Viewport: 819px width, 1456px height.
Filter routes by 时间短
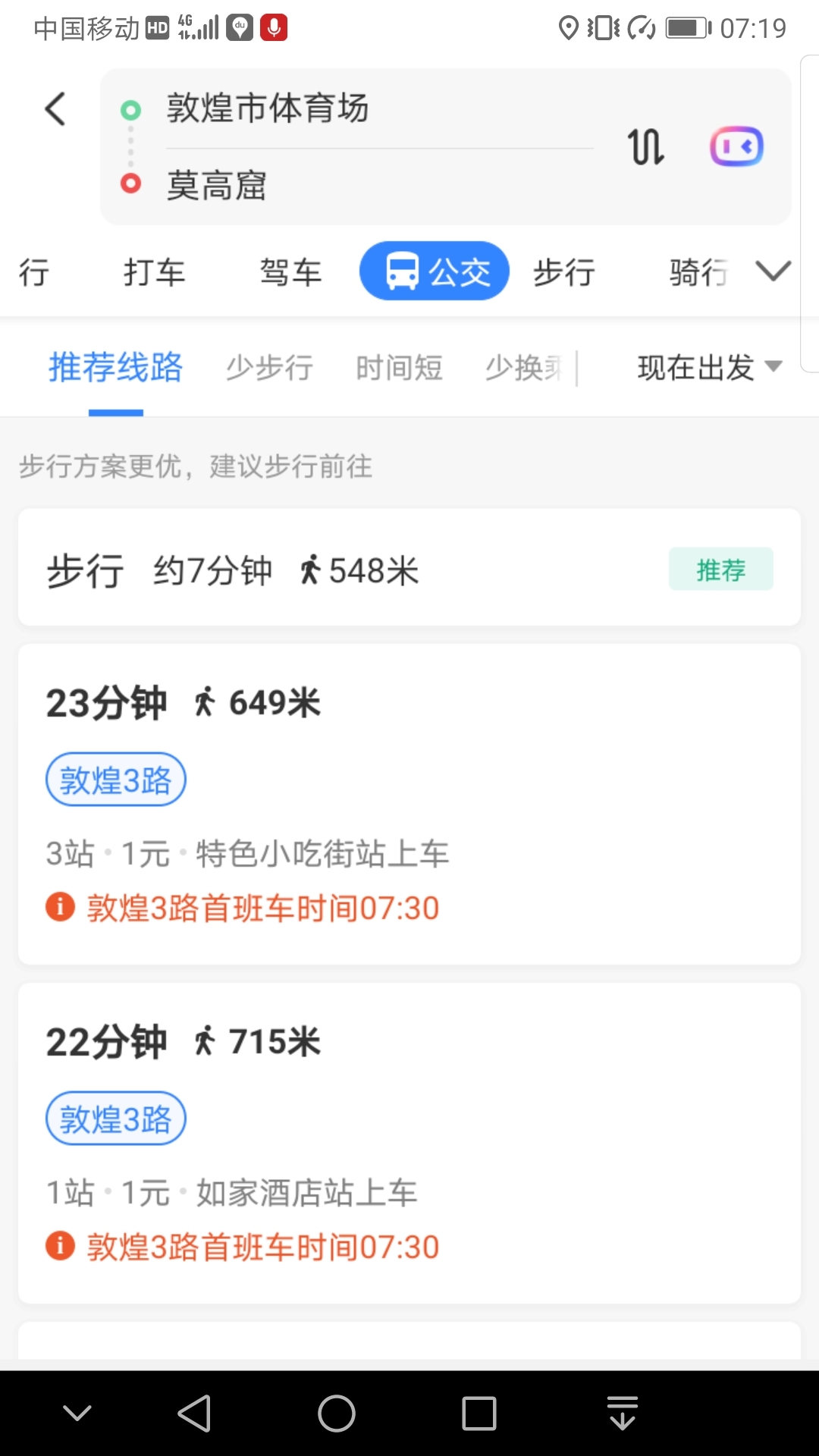pyautogui.click(x=399, y=369)
